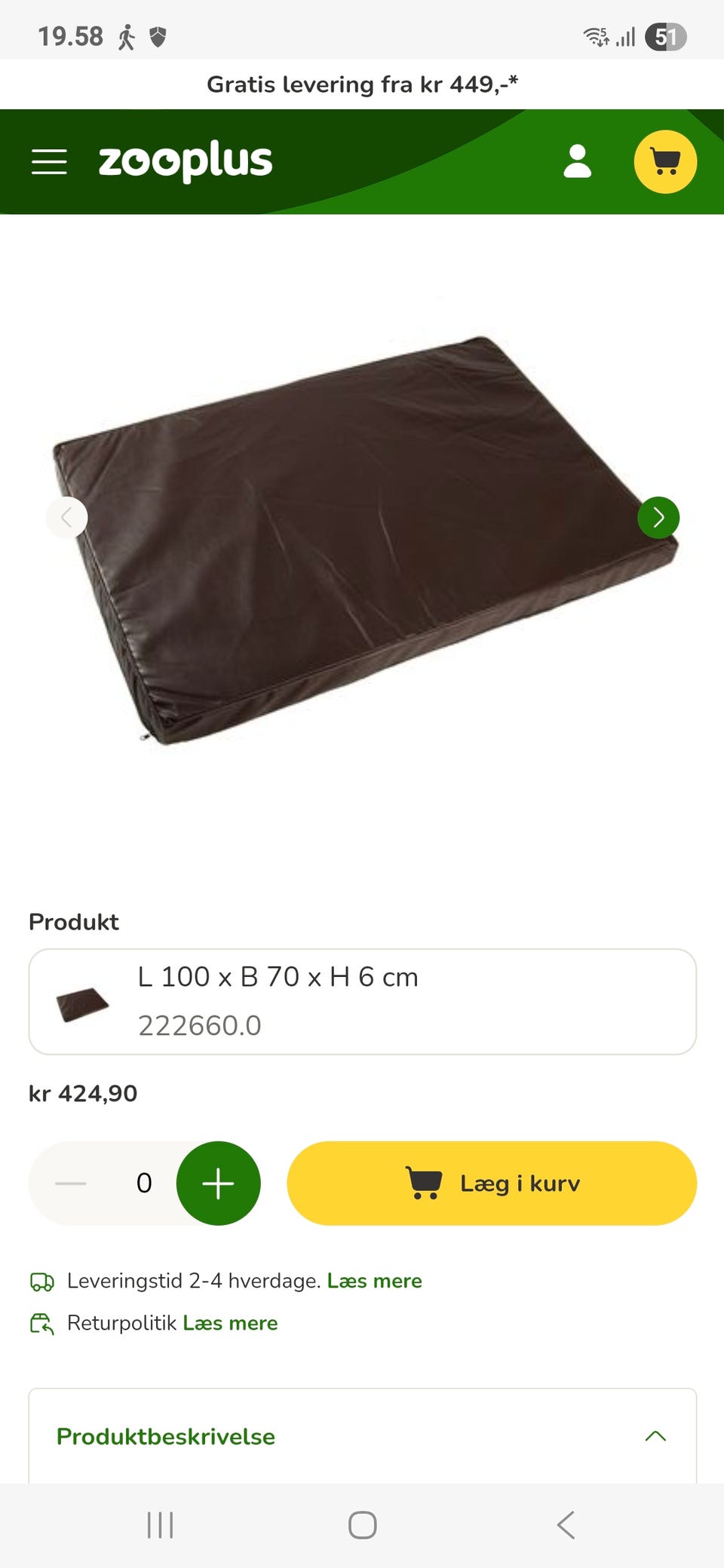Viewport: 724px width, 1568px height.
Task: Show the next product image
Action: (x=658, y=517)
